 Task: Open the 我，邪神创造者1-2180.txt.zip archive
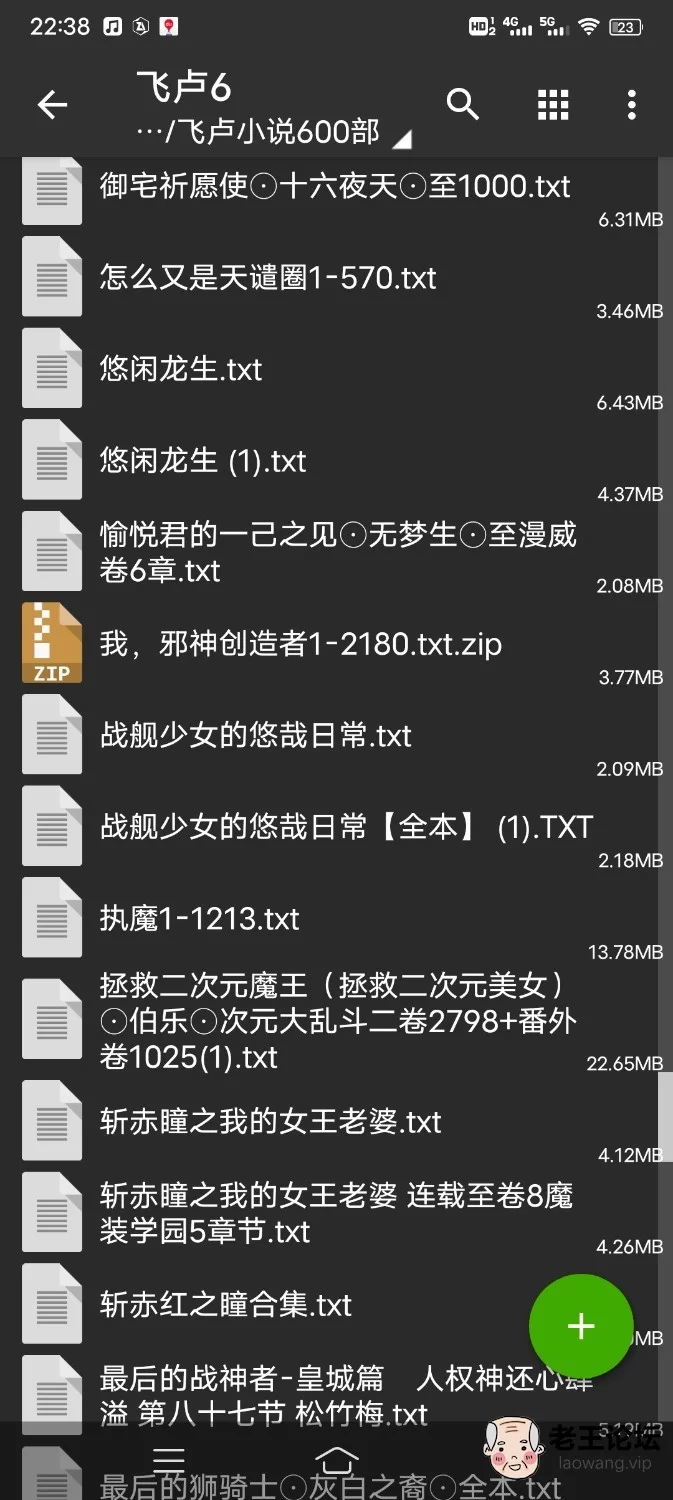pos(336,645)
